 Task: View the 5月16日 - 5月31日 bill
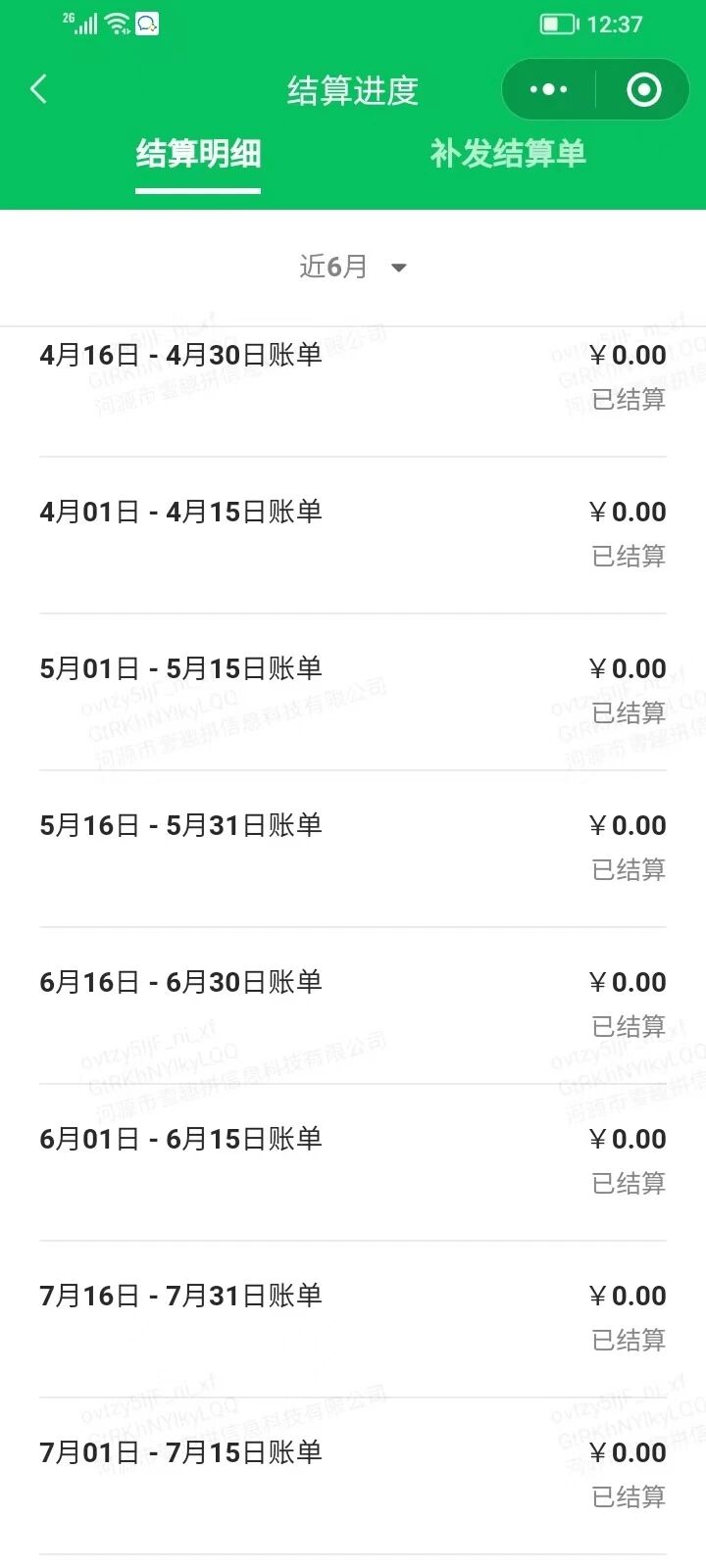click(x=352, y=848)
